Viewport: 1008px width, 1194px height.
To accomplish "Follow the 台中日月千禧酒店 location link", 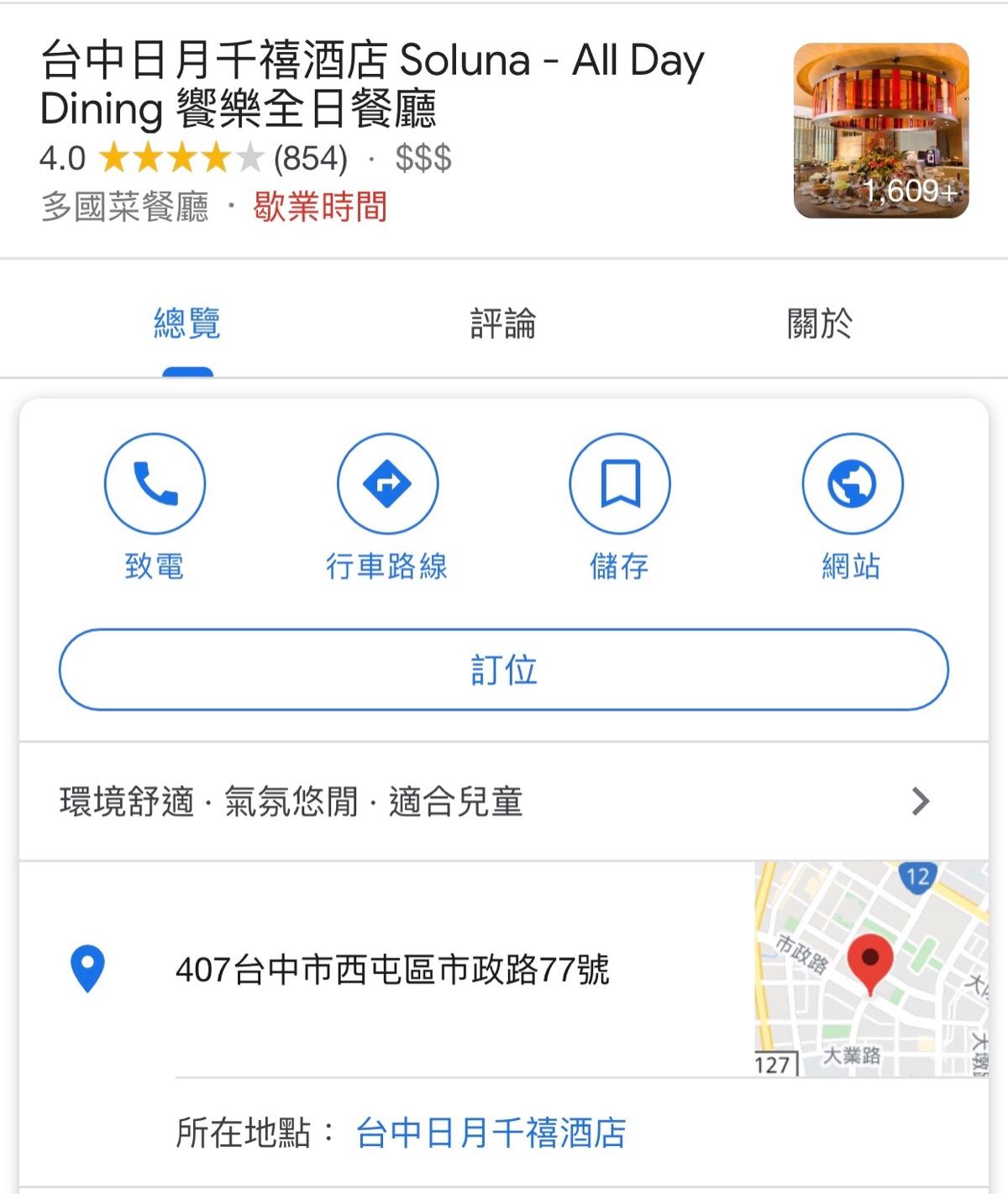I will pos(491,1133).
